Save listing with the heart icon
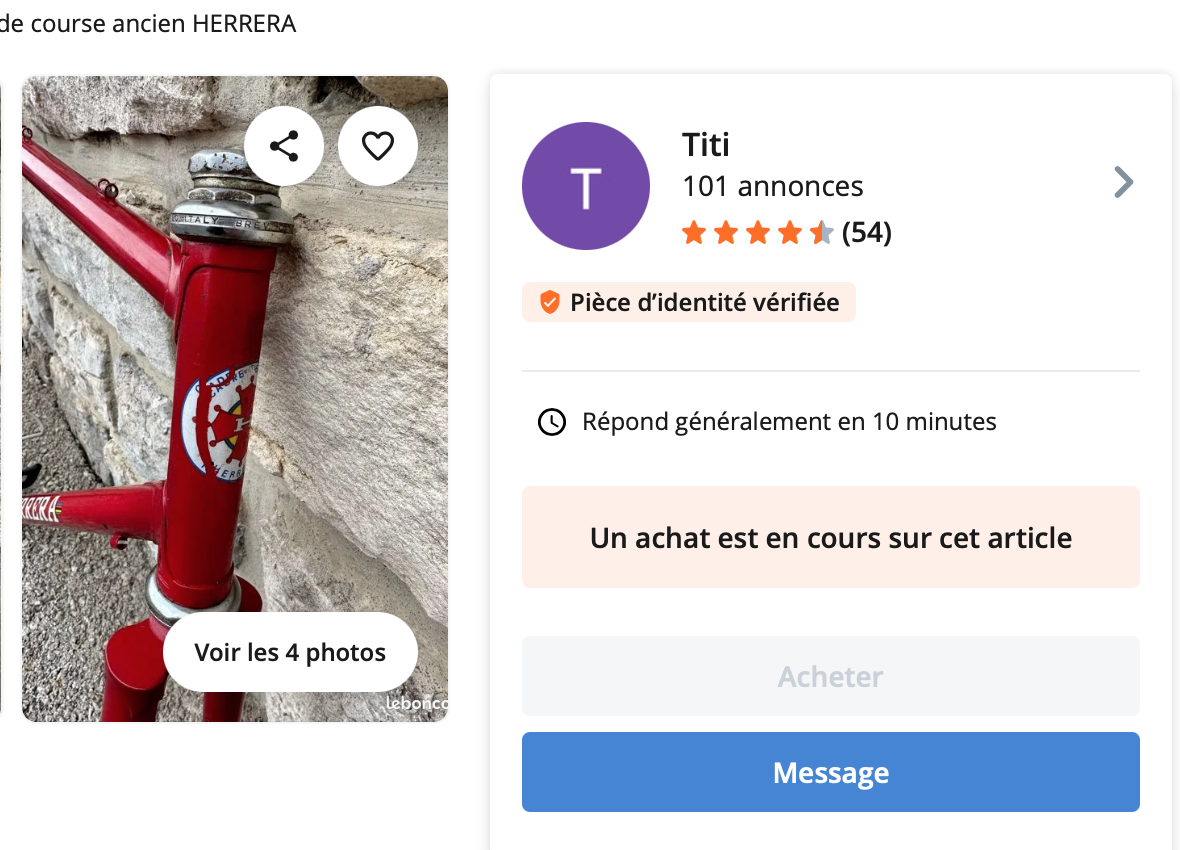 click(377, 146)
